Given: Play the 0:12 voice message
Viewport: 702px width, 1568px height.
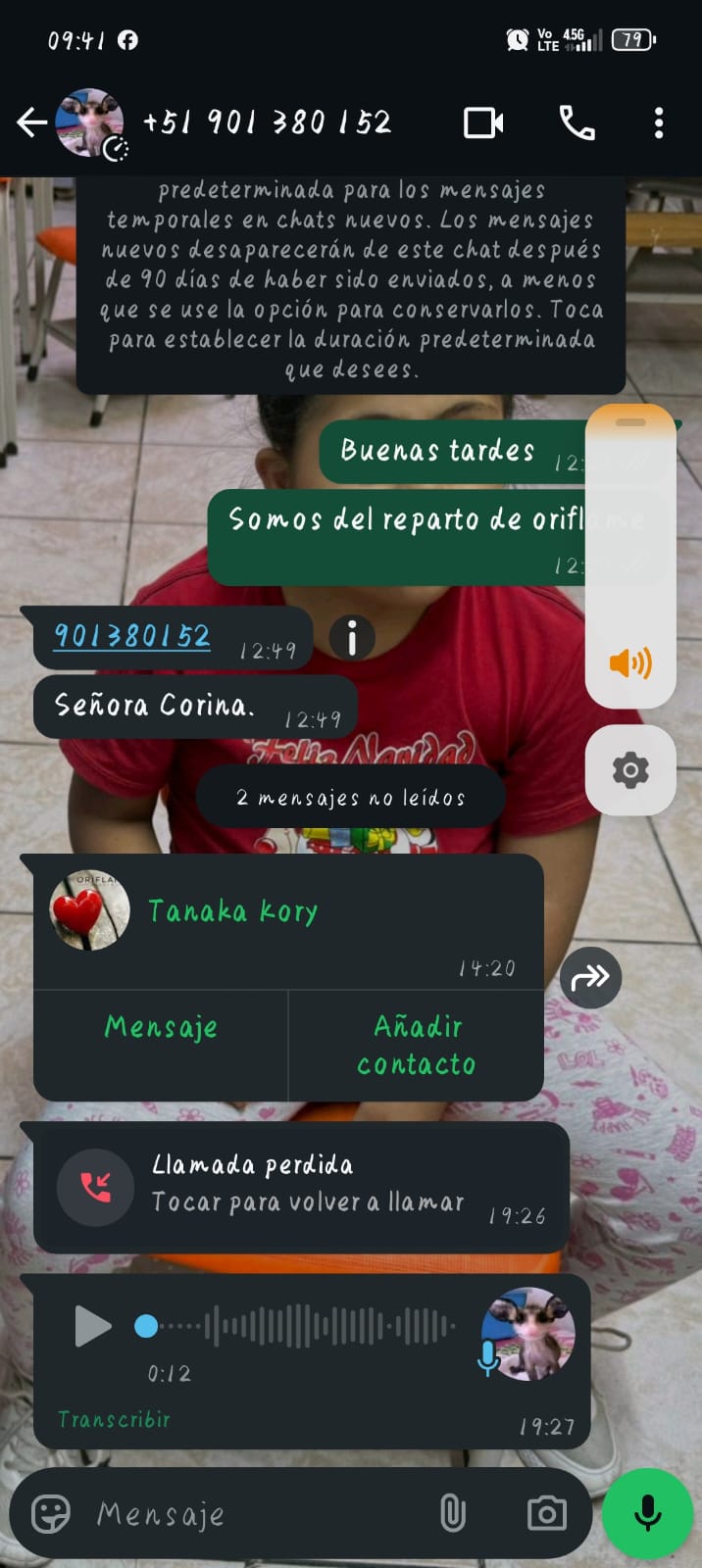Looking at the screenshot, I should click(x=93, y=1327).
